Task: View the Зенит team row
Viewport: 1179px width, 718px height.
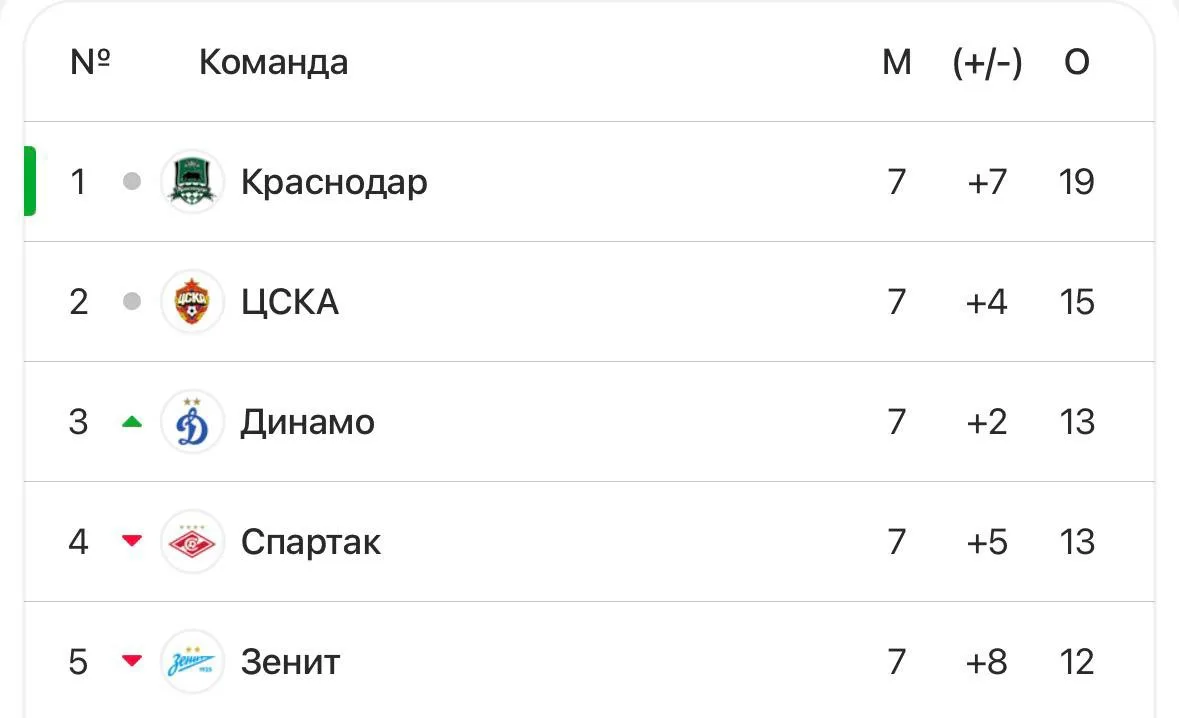Action: (590, 660)
